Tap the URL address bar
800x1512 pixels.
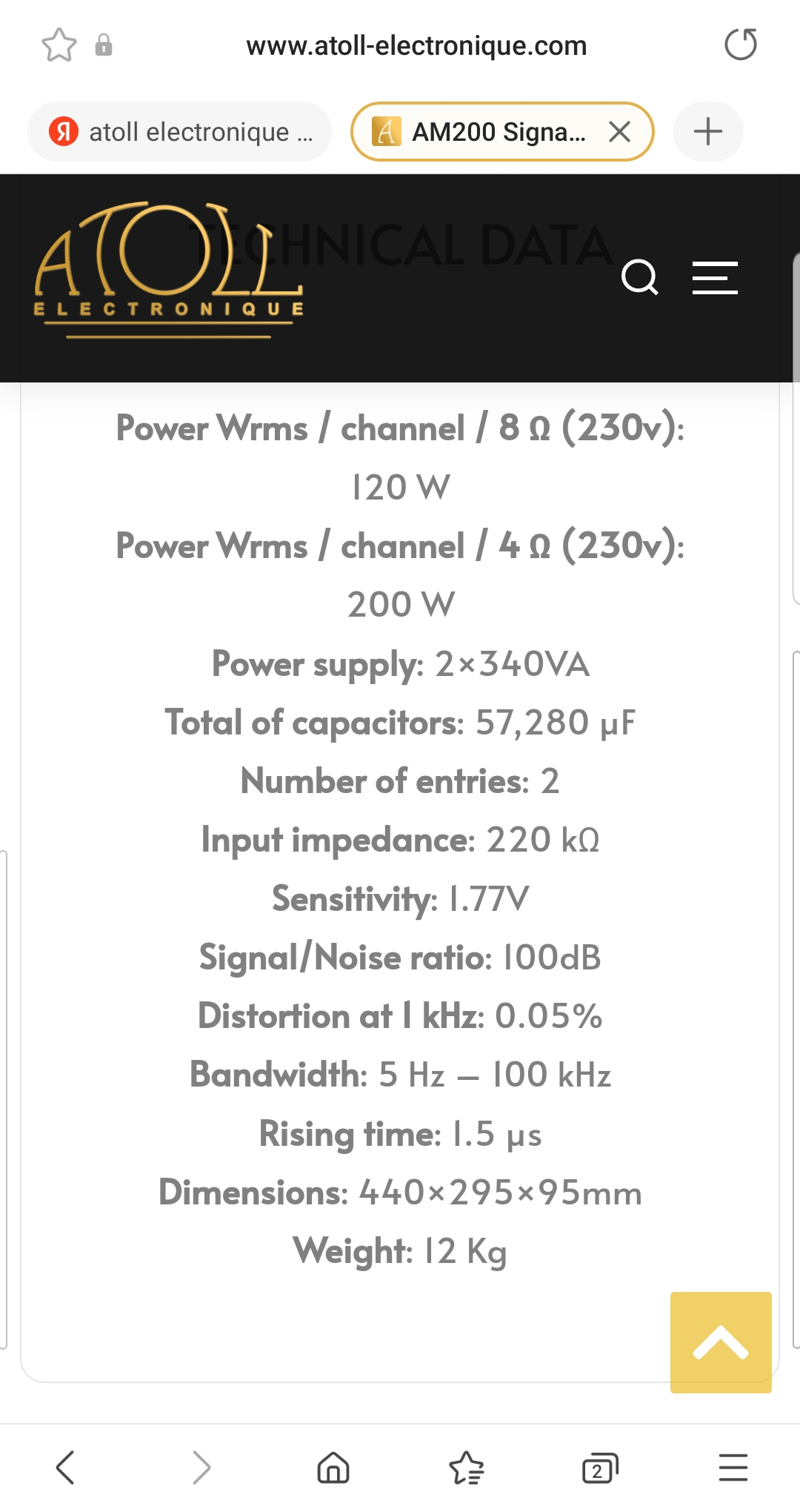click(416, 46)
